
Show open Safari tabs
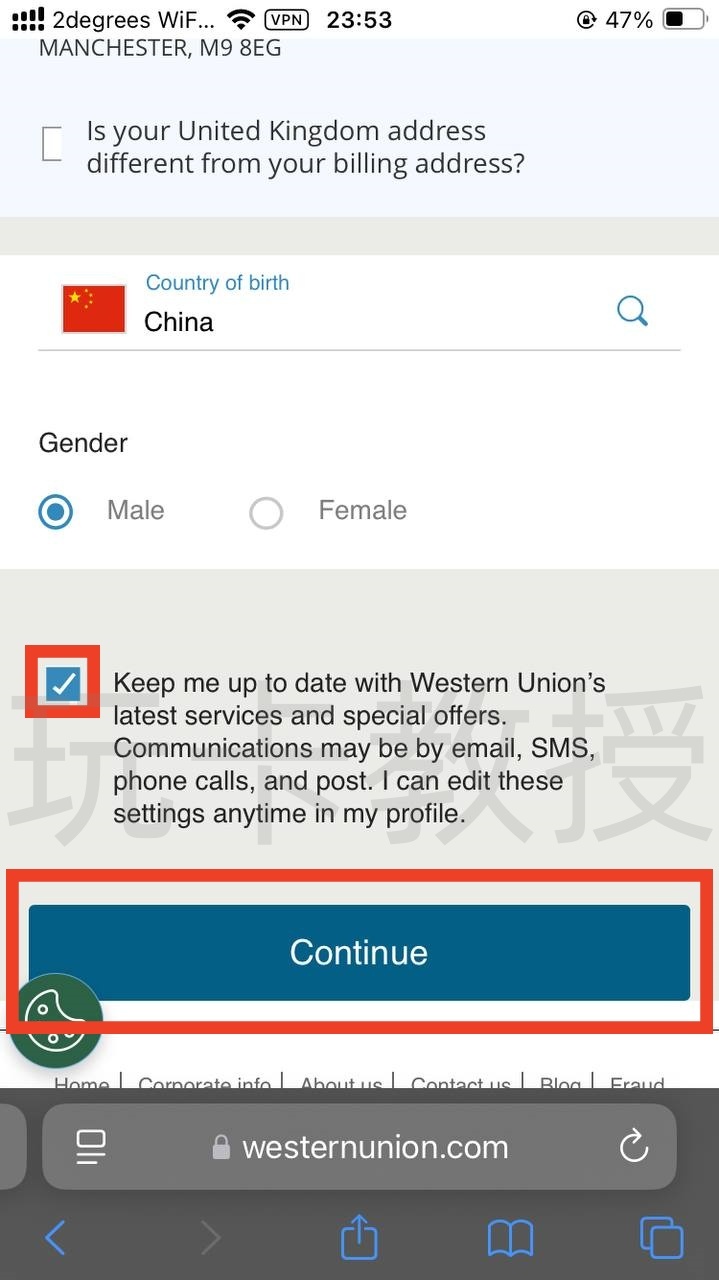point(661,1238)
